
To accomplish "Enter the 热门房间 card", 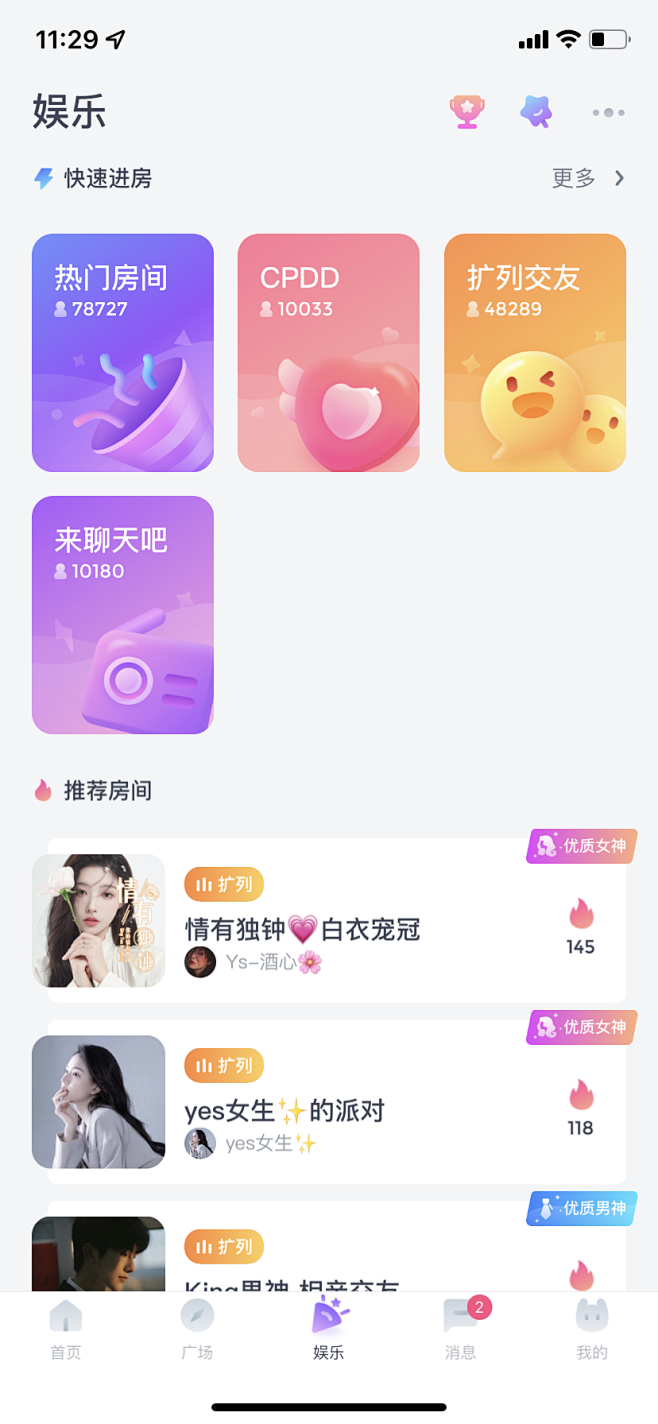I will [x=123, y=352].
